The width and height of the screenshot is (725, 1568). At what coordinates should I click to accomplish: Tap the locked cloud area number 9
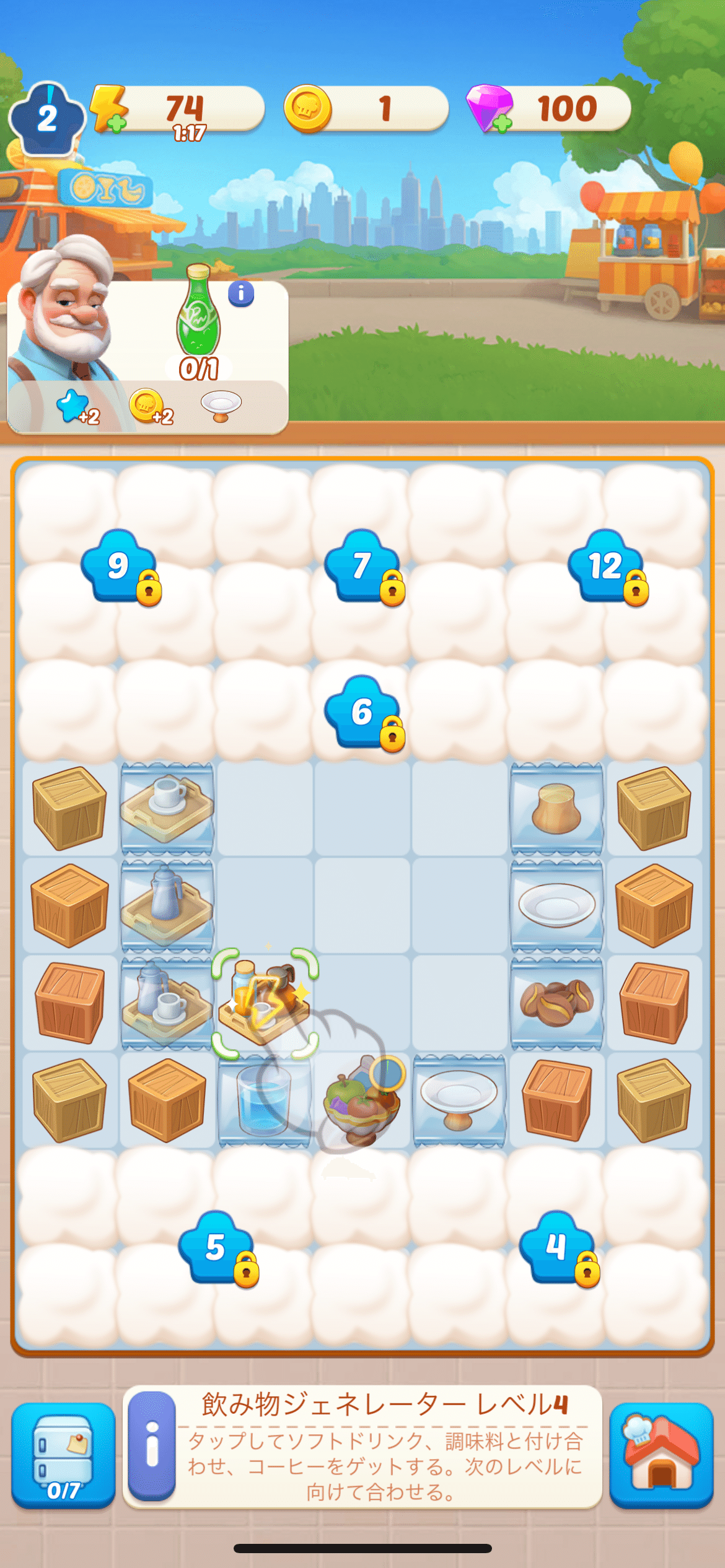click(x=121, y=567)
